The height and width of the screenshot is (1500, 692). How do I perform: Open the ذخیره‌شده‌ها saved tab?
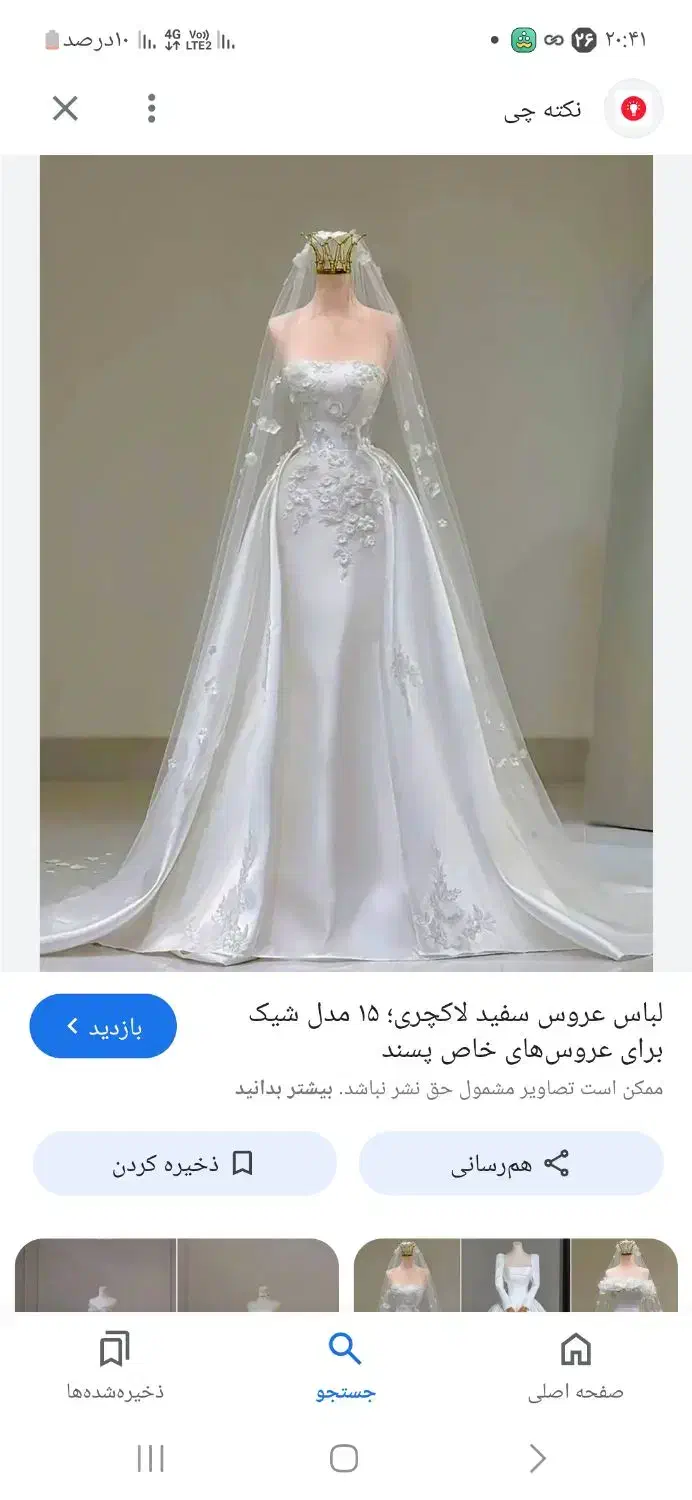(x=115, y=1366)
